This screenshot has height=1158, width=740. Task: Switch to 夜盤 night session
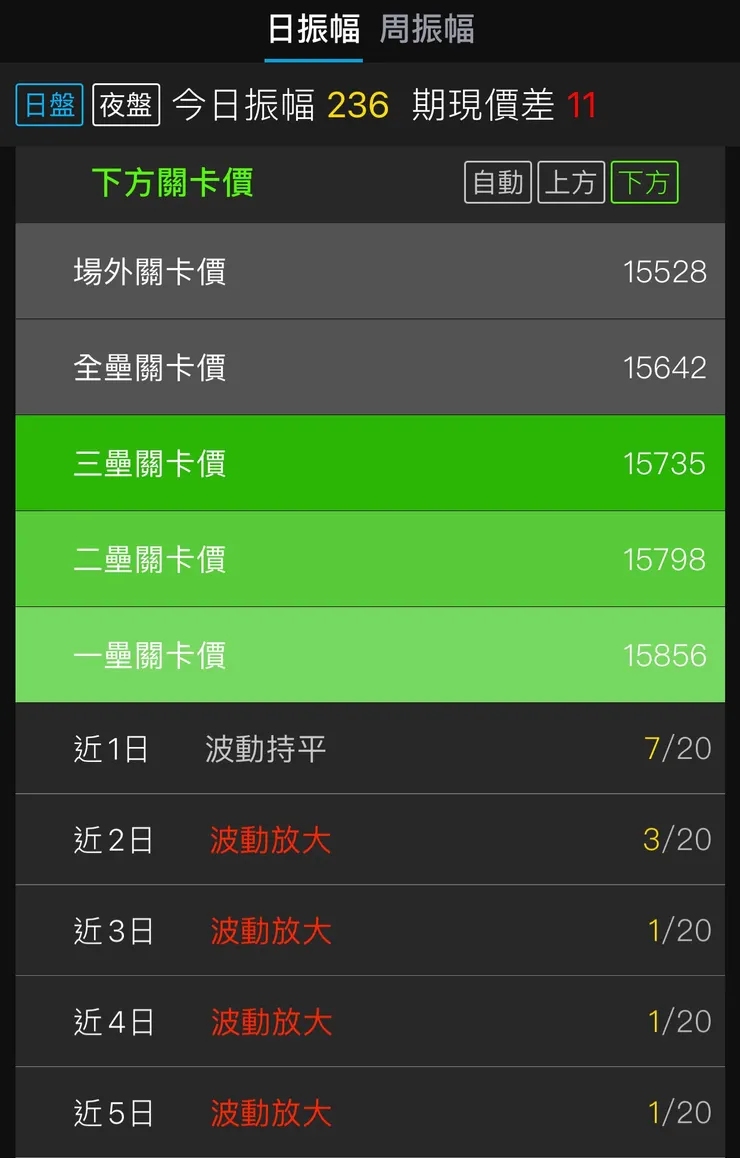(x=124, y=104)
